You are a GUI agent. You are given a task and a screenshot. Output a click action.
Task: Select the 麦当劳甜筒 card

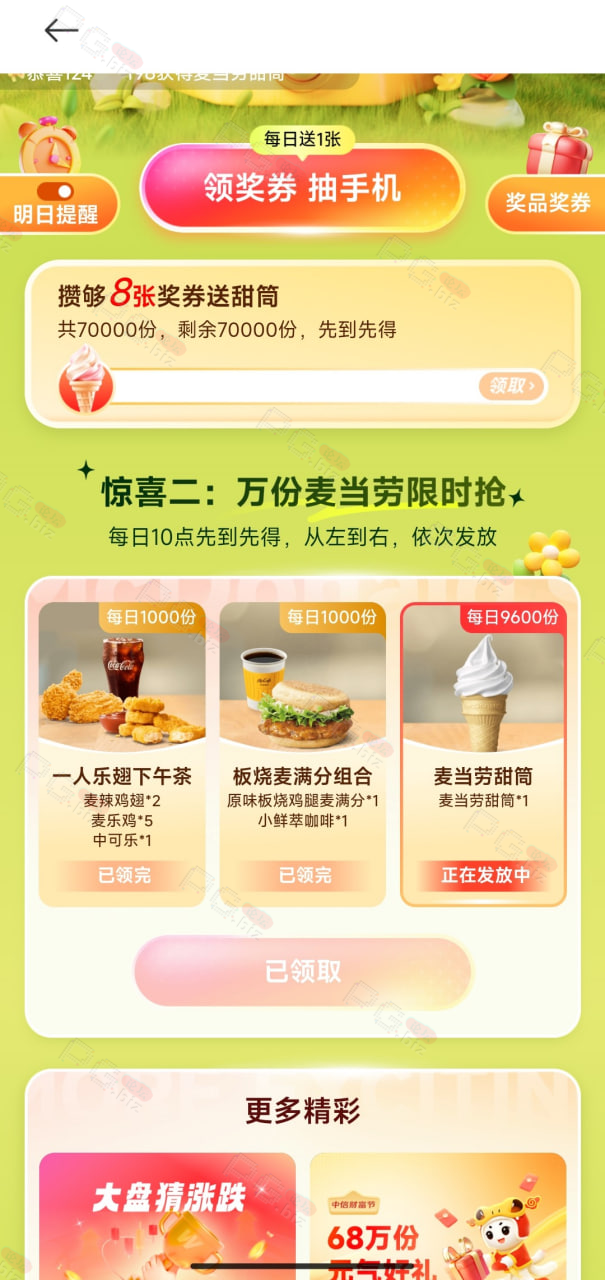484,754
